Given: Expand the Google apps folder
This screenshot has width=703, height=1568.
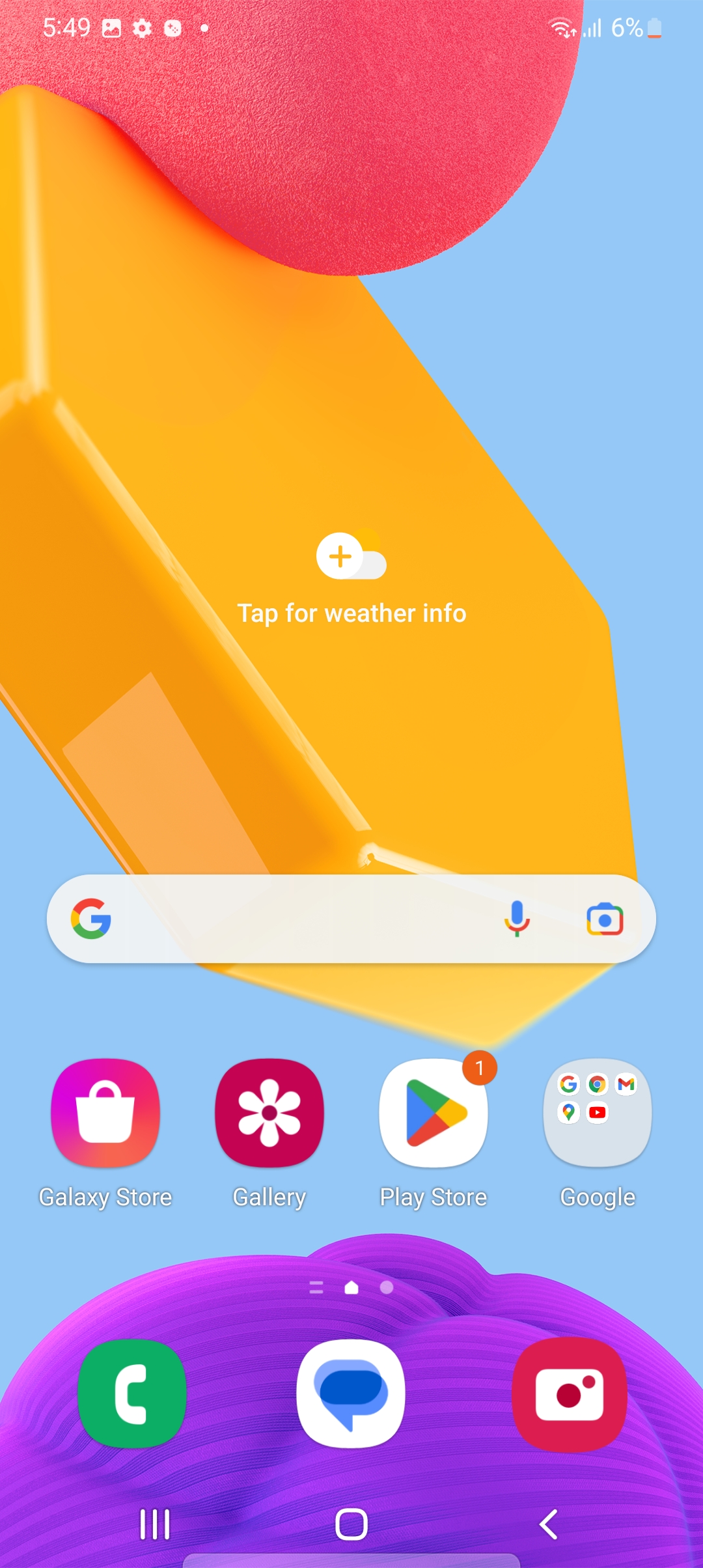Looking at the screenshot, I should [598, 1113].
